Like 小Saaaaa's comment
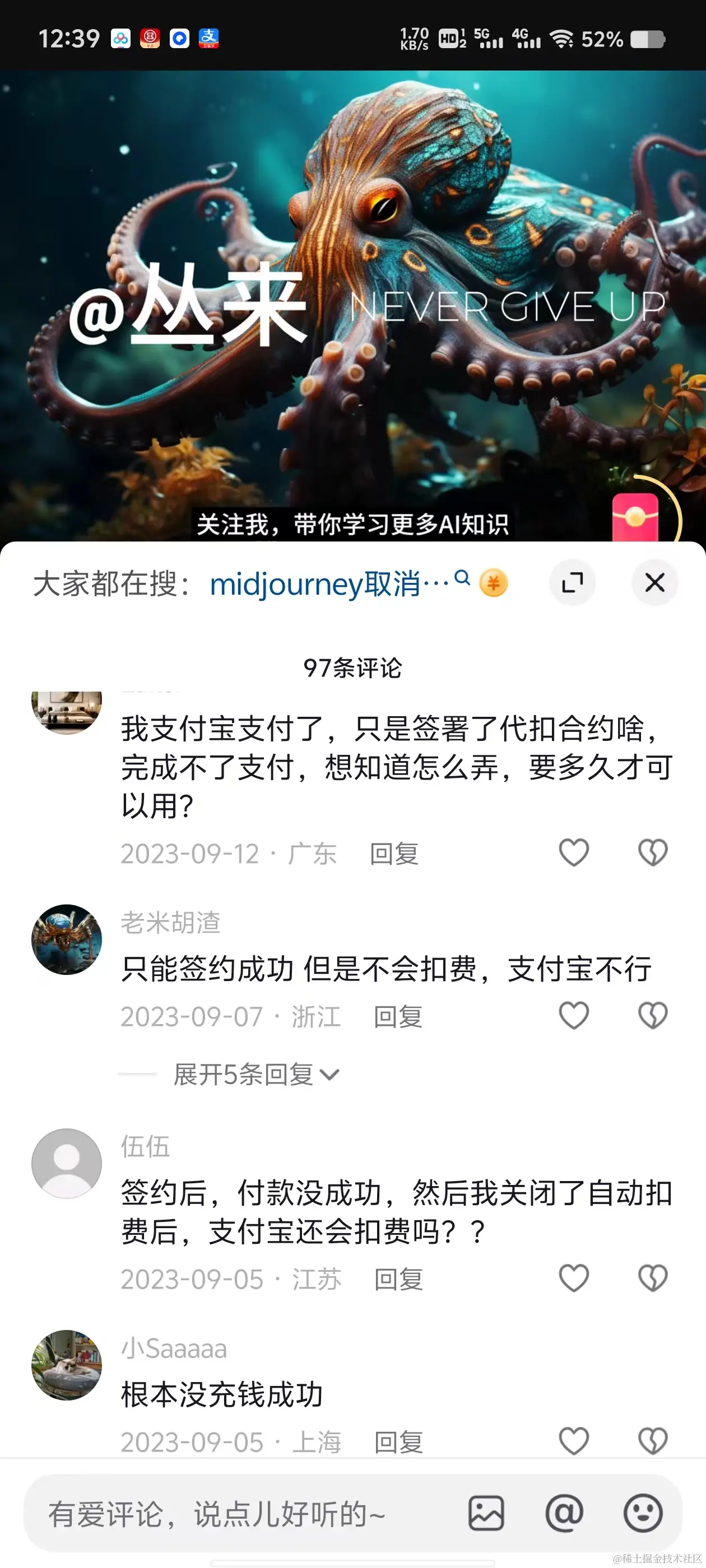 pyautogui.click(x=573, y=1439)
